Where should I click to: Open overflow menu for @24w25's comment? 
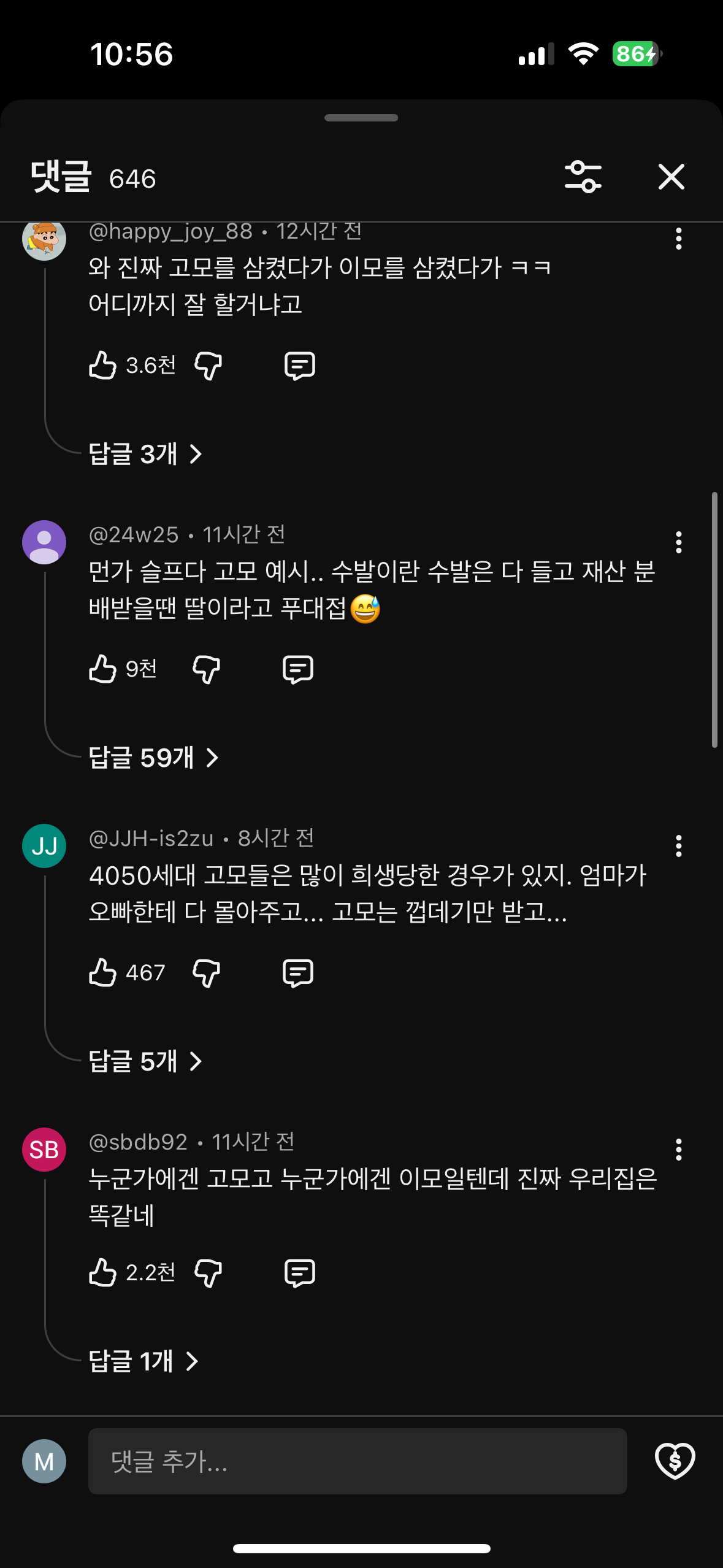click(678, 542)
